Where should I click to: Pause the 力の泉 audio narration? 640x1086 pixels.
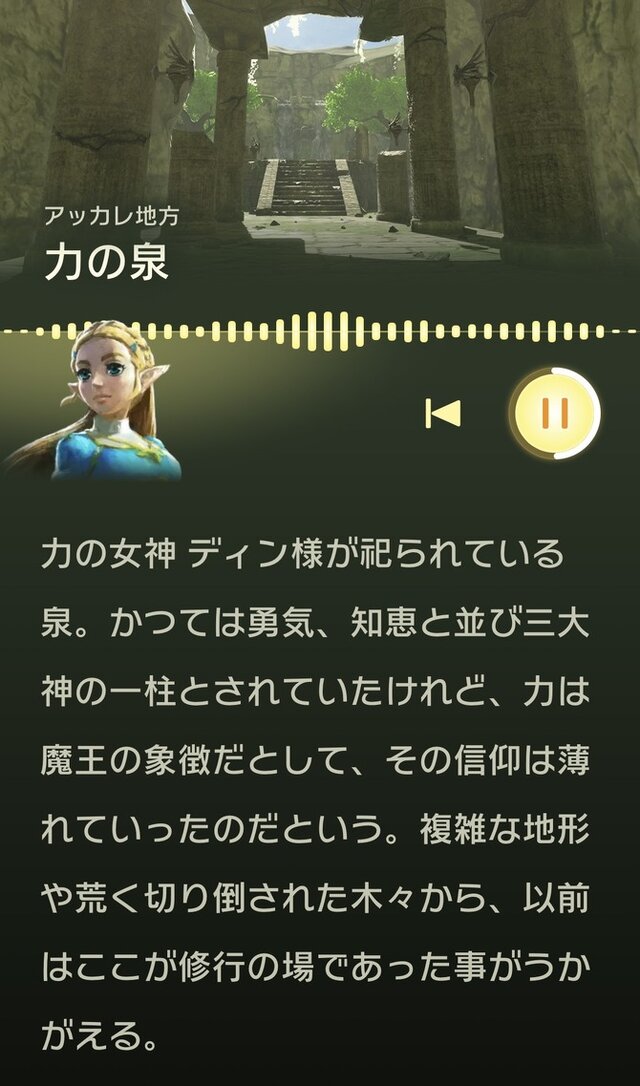point(555,413)
